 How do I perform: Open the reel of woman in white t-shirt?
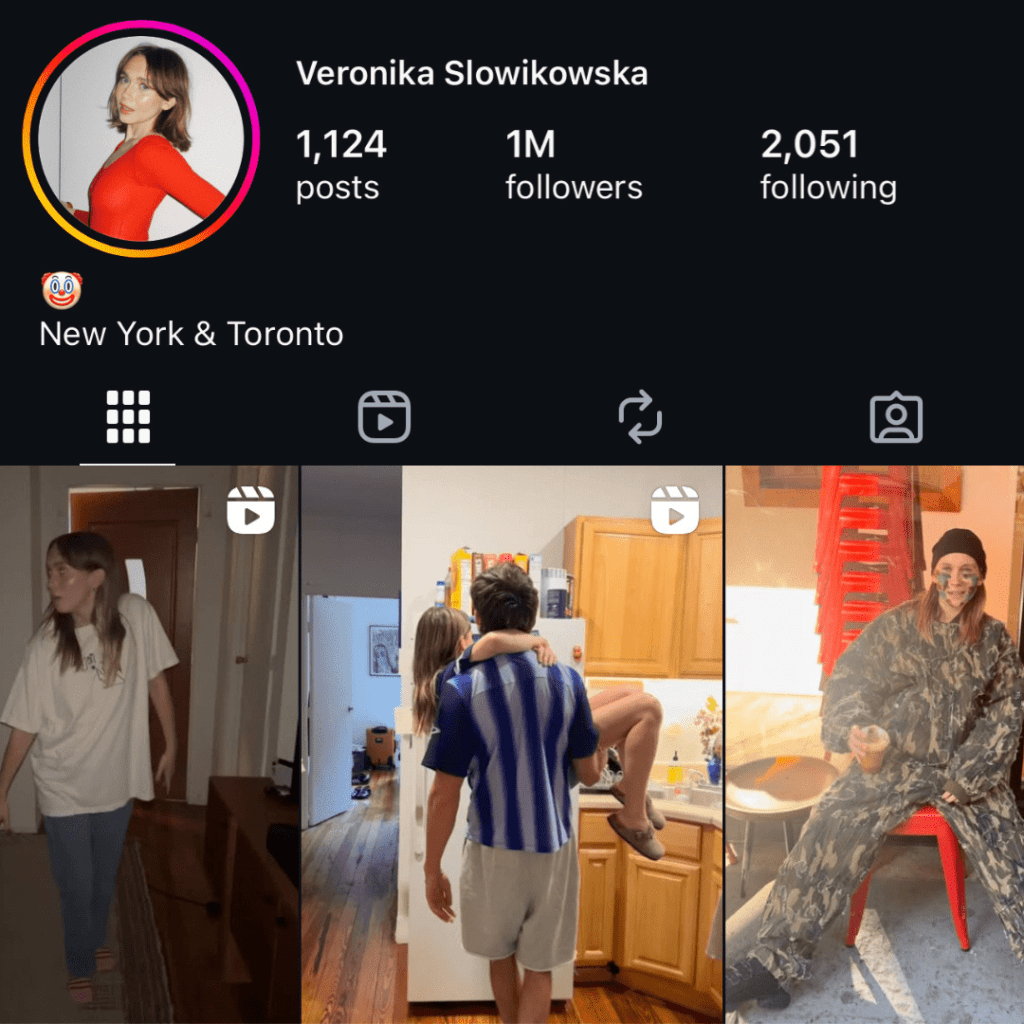148,744
